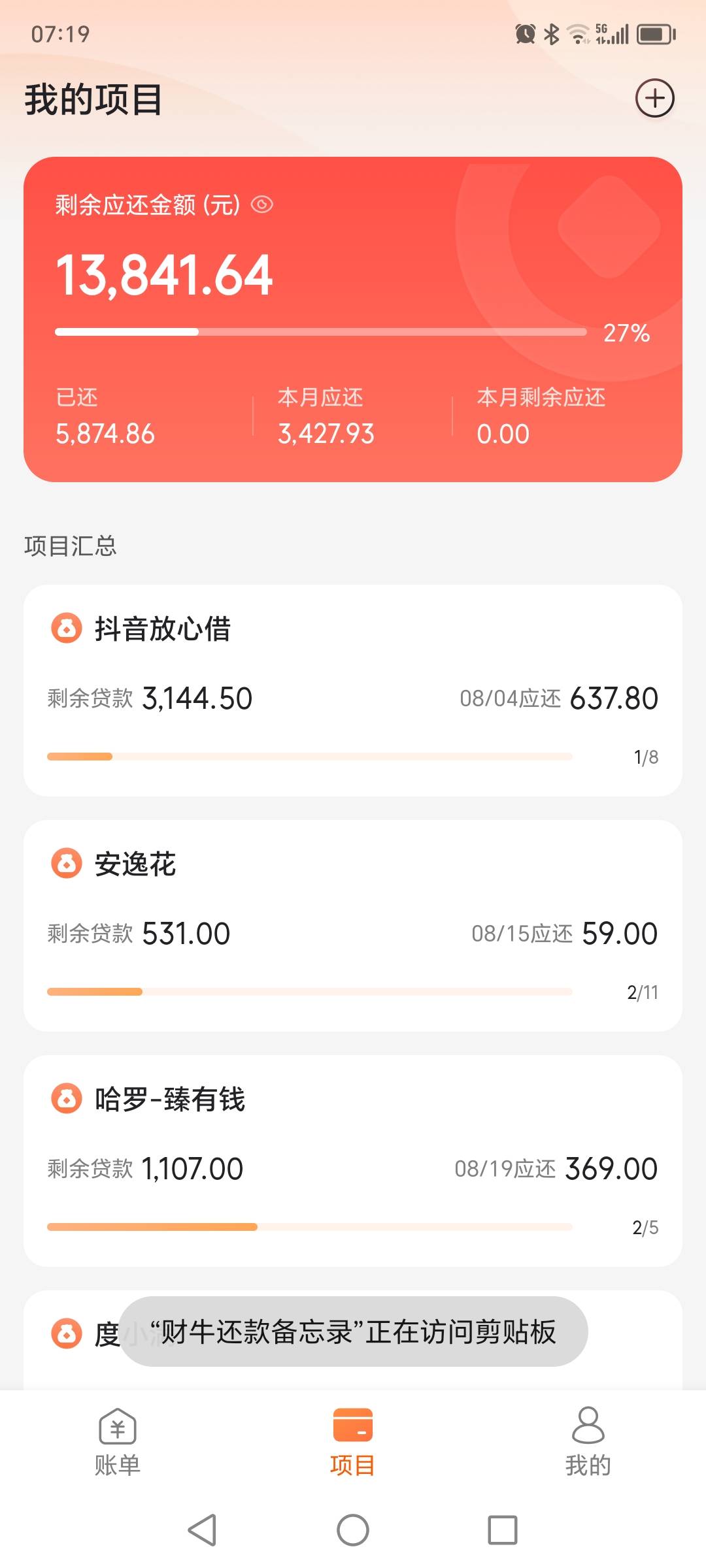Tap the system back button
This screenshot has height=1568, width=706.
203,1530
